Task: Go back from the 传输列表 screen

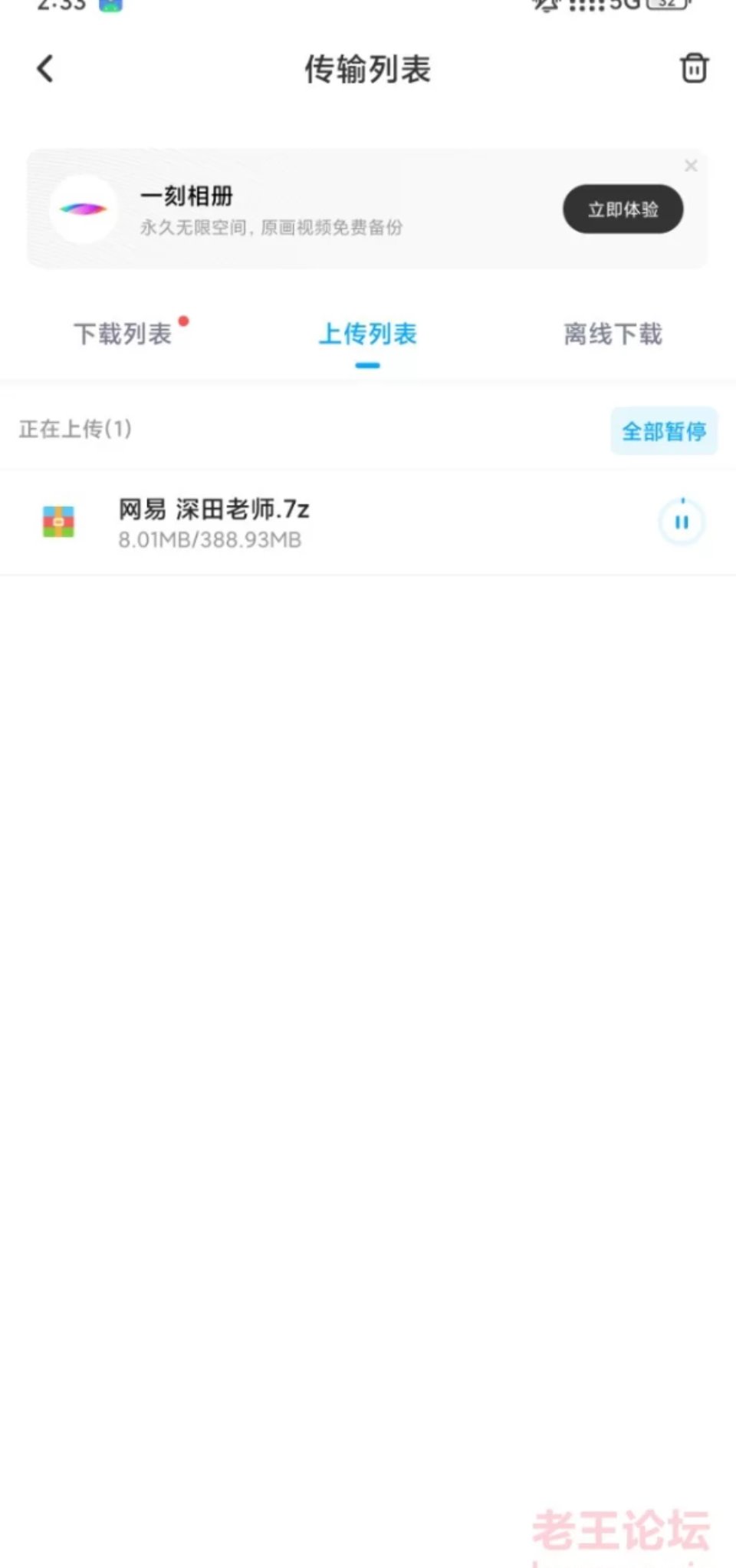Action: click(46, 69)
